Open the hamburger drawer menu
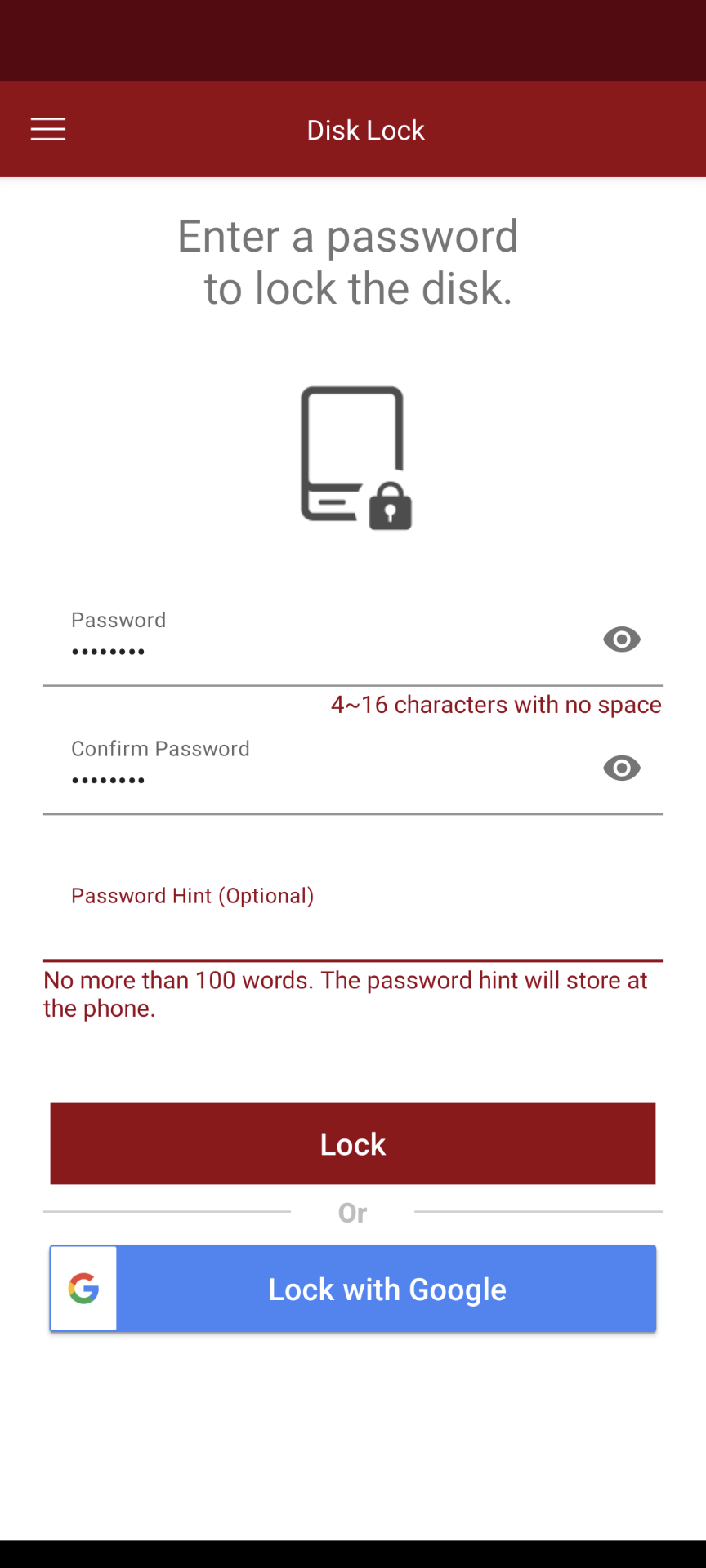Screen dimensions: 706x1568 tap(48, 129)
